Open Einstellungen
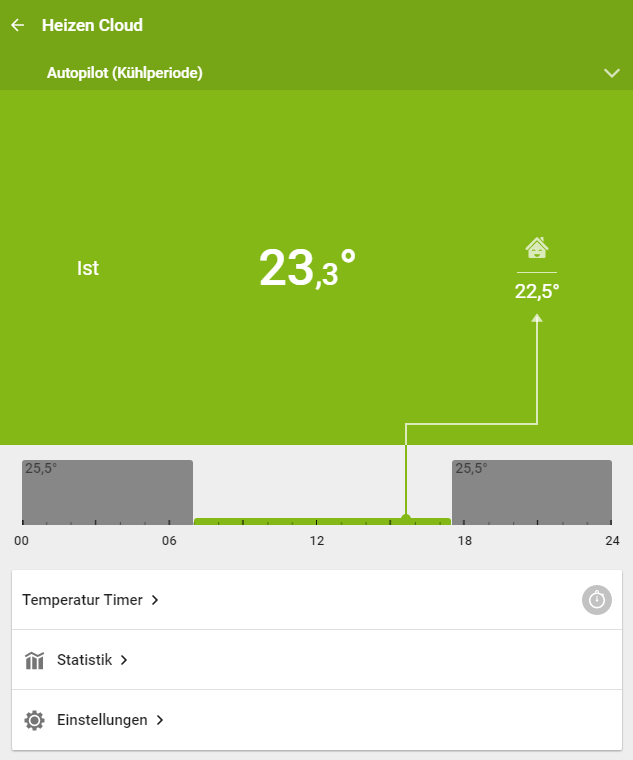This screenshot has width=633, height=760. tap(102, 720)
